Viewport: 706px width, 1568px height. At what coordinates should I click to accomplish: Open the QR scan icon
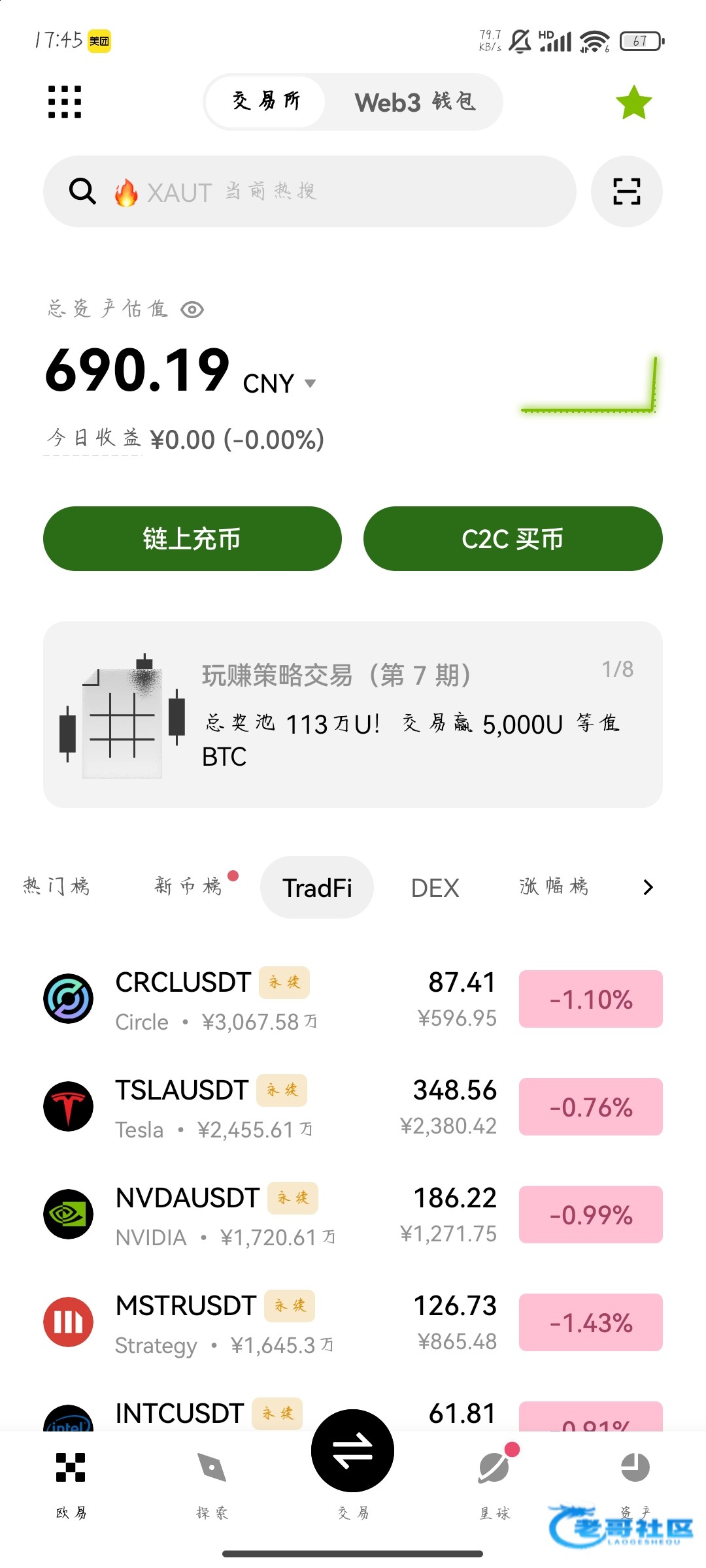click(x=626, y=191)
